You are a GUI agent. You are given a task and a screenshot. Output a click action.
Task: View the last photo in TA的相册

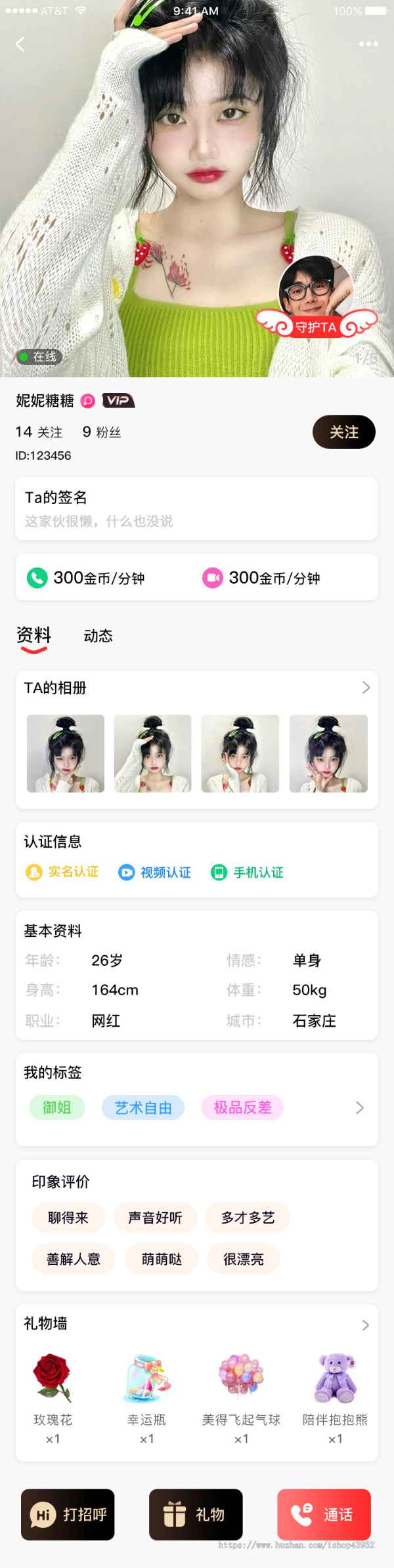[328, 753]
